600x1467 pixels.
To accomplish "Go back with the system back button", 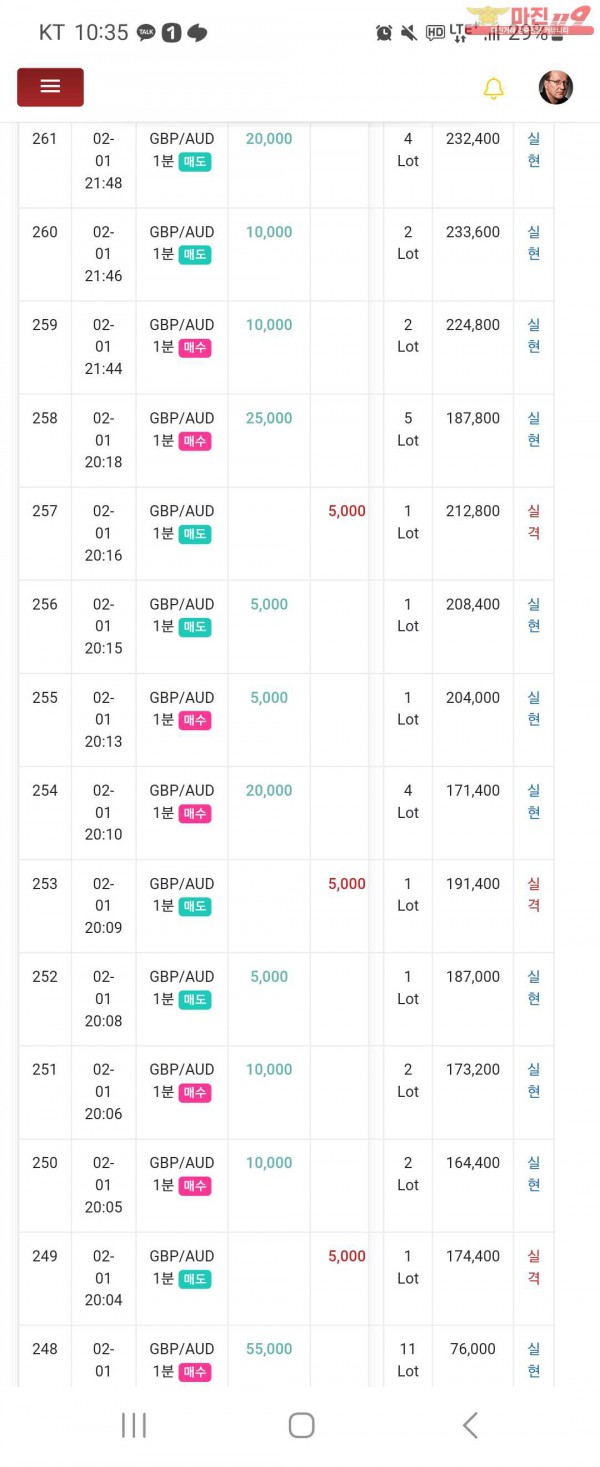I will pos(470,1425).
